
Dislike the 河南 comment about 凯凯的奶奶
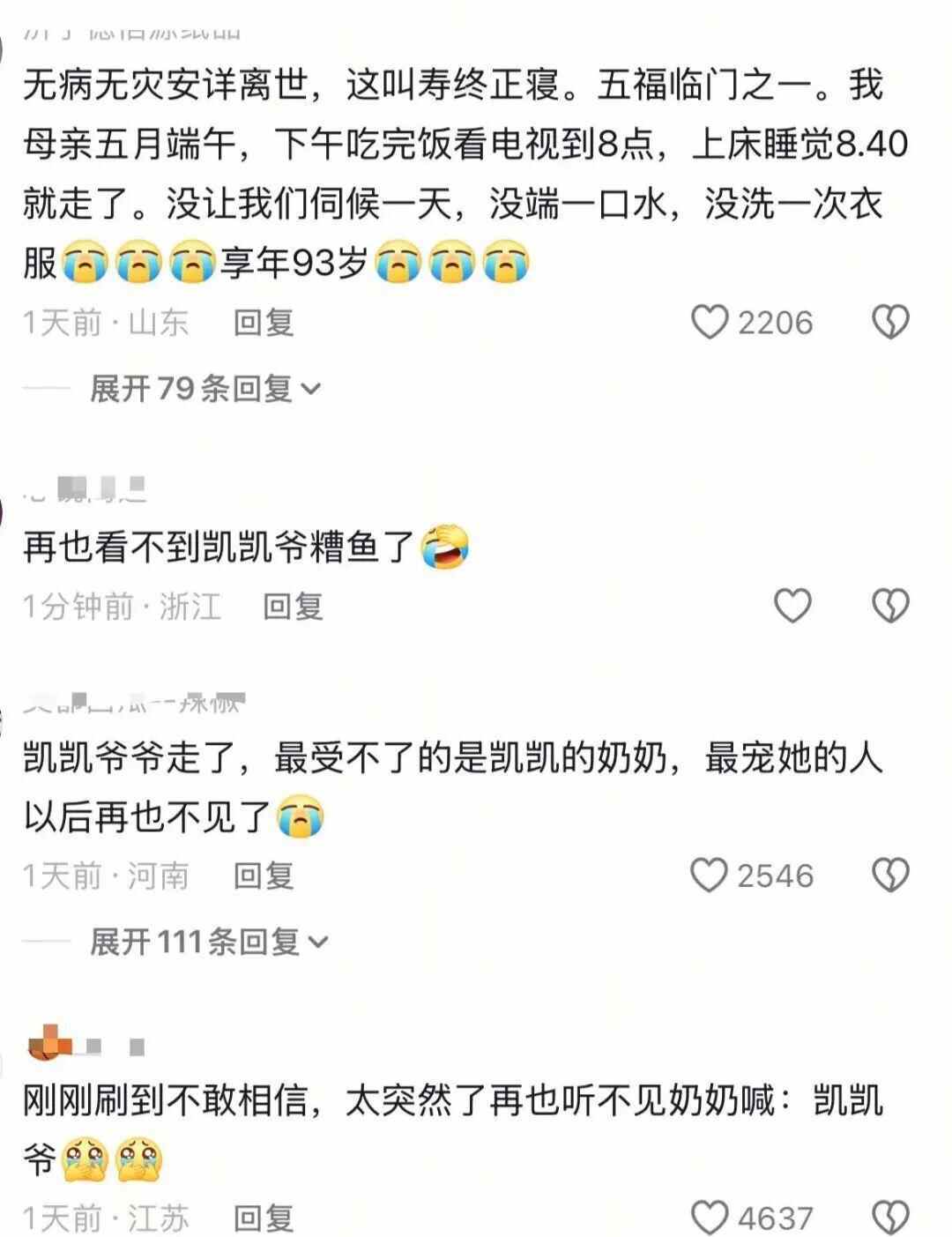[x=890, y=876]
